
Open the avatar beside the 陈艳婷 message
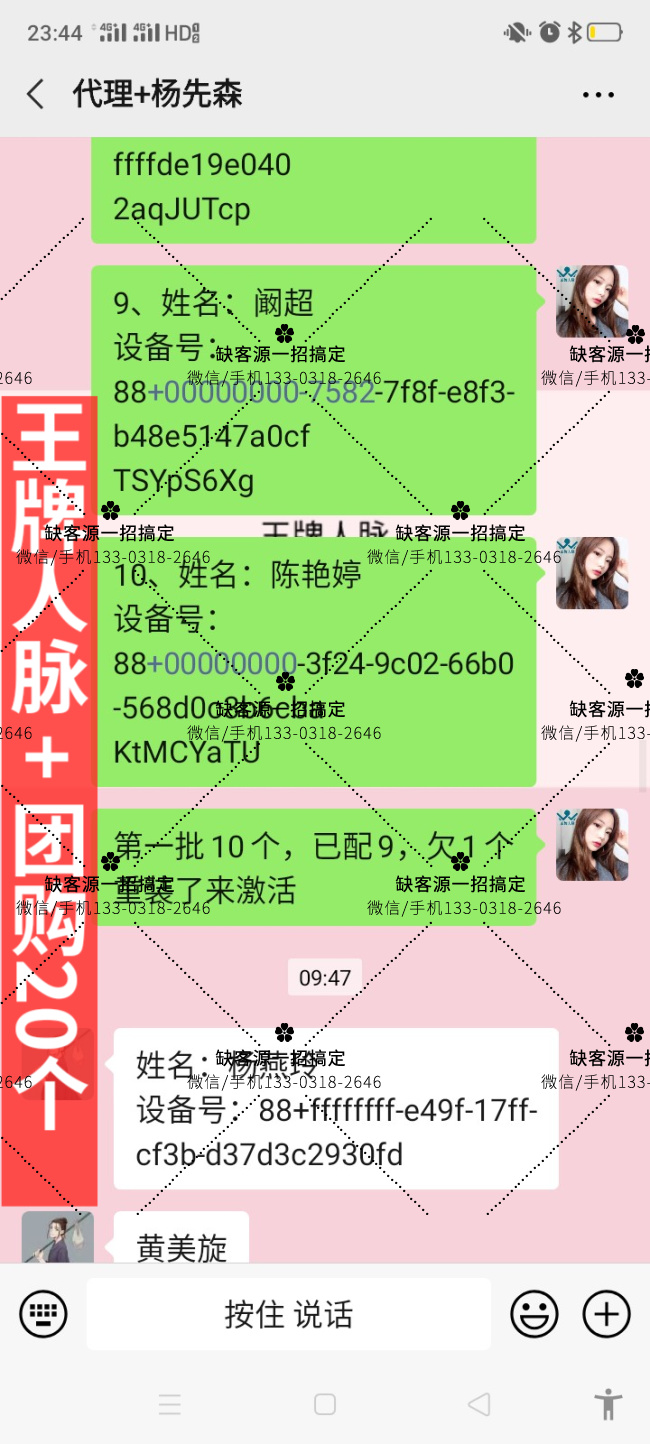point(592,573)
